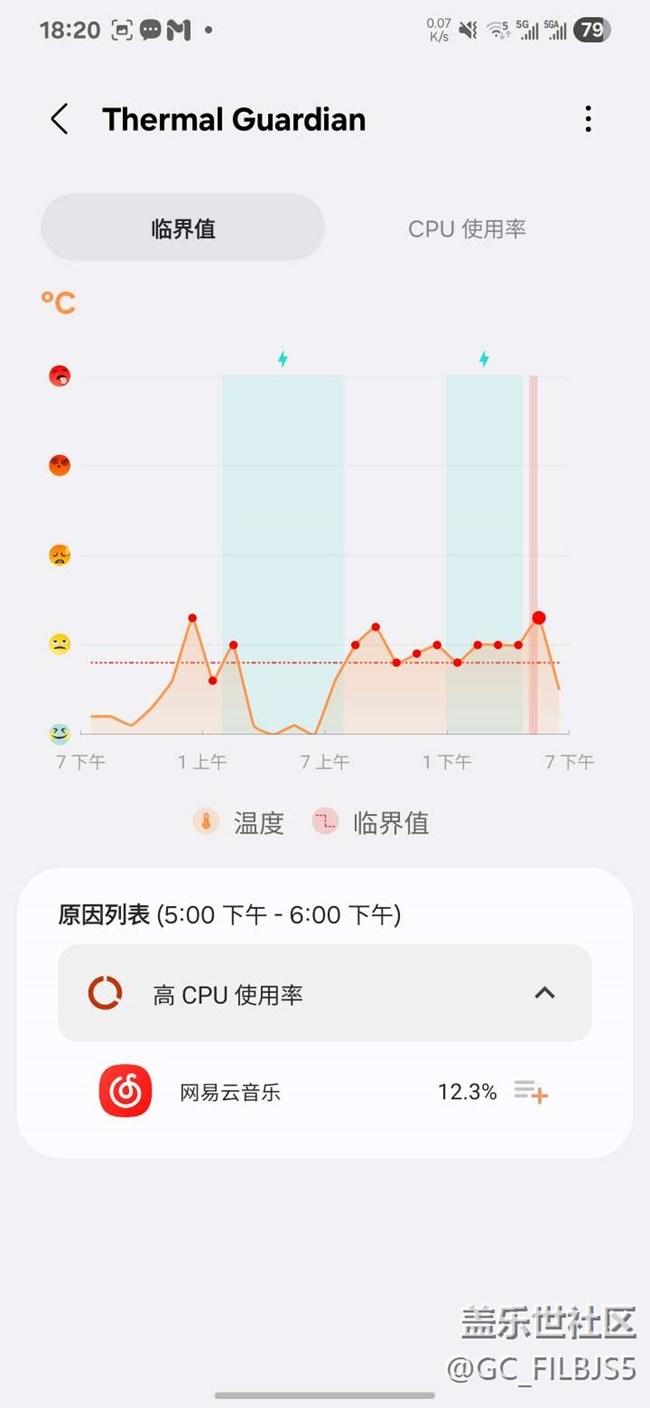Open the 网易云音乐 app row

point(325,1092)
